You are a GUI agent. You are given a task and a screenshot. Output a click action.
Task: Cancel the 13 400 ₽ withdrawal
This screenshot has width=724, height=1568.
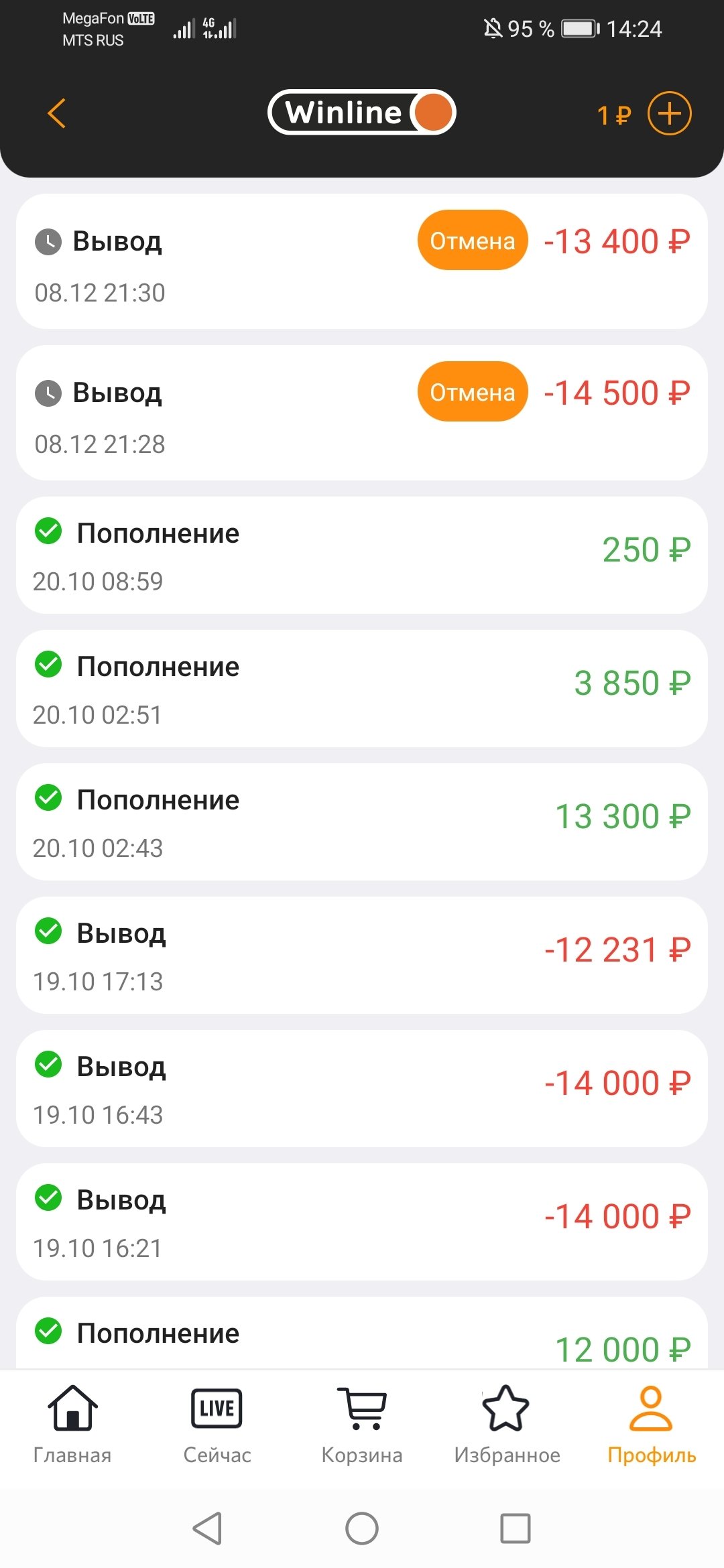pos(472,241)
